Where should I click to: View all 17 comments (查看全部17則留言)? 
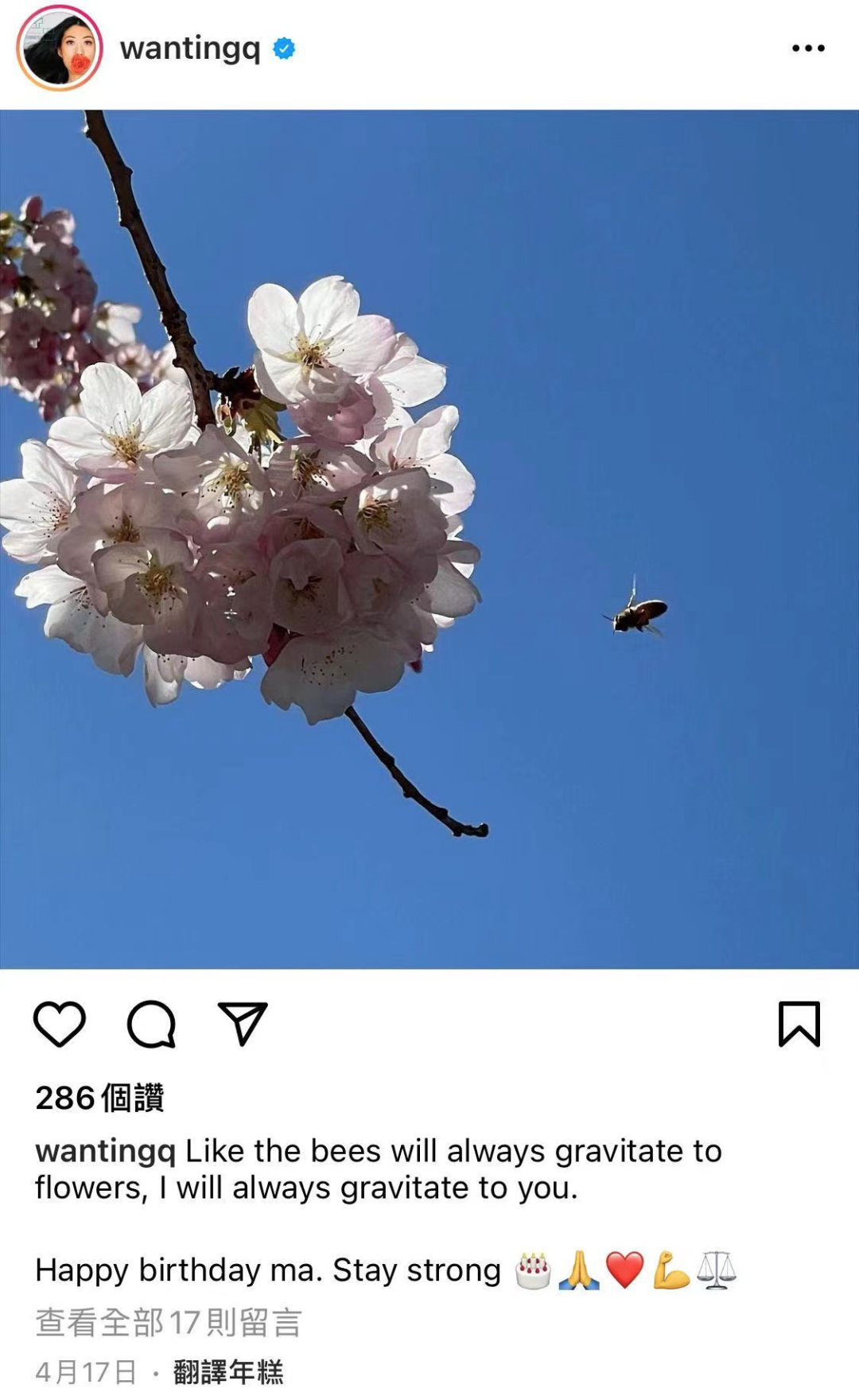coord(169,1323)
